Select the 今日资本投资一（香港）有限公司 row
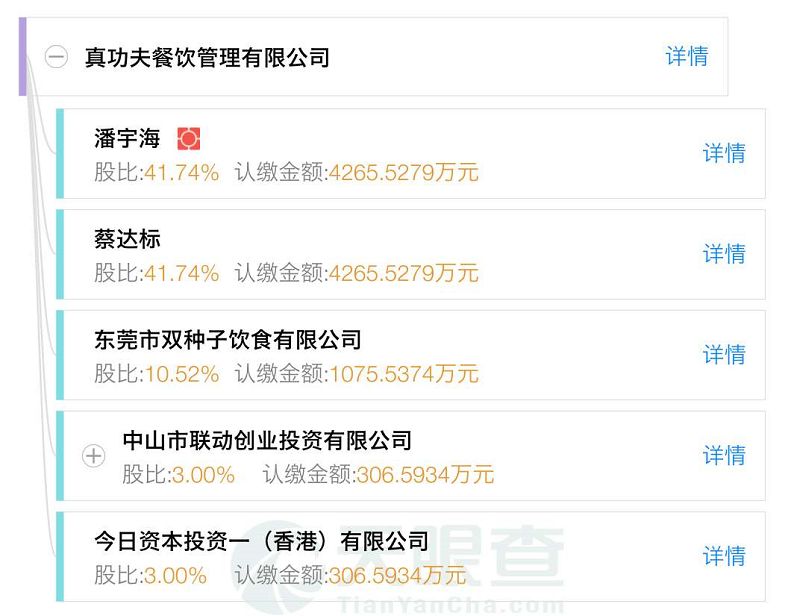The height and width of the screenshot is (616, 798). pos(380,557)
